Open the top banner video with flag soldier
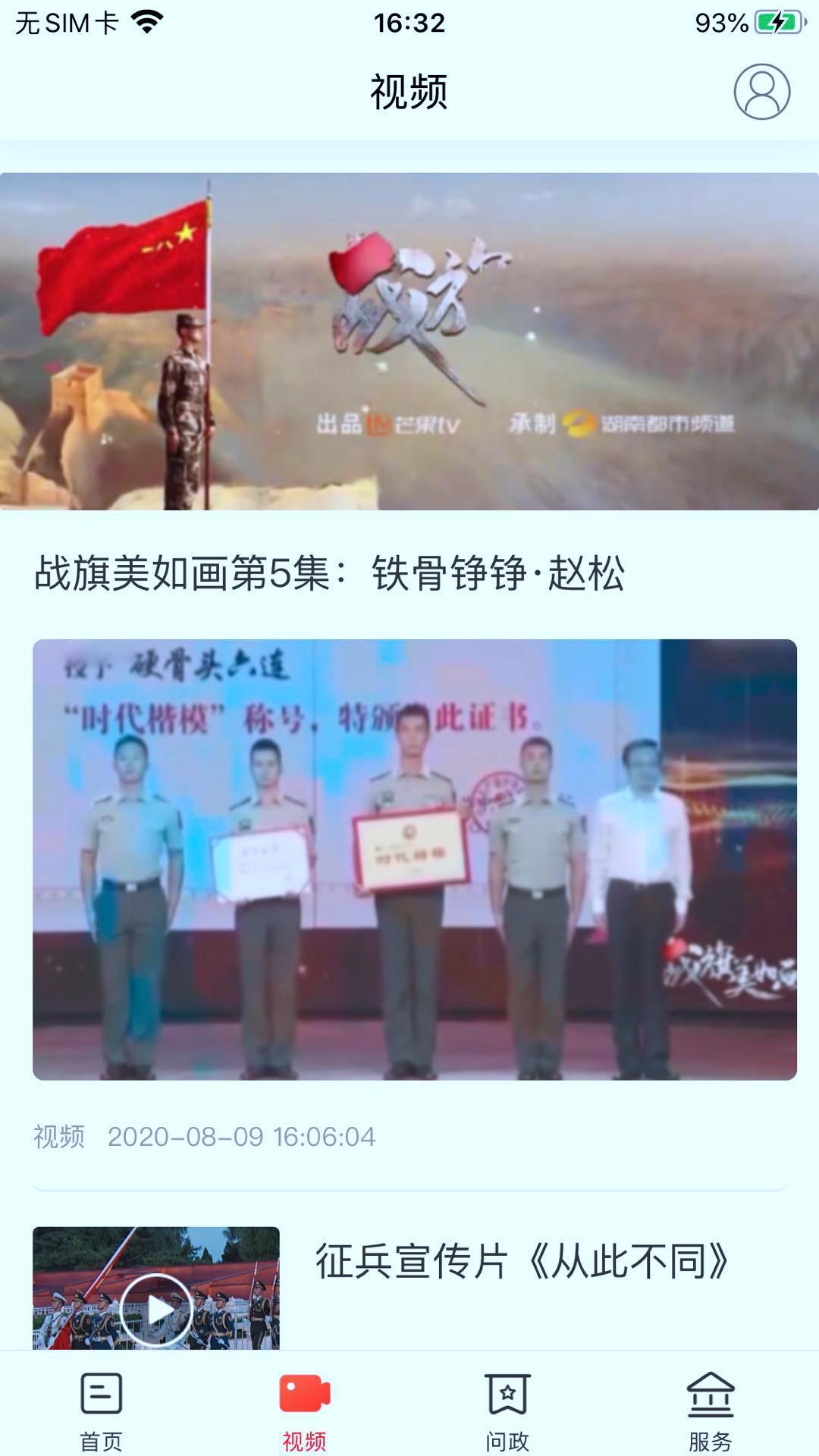Image resolution: width=819 pixels, height=1456 pixels. pyautogui.click(x=409, y=341)
